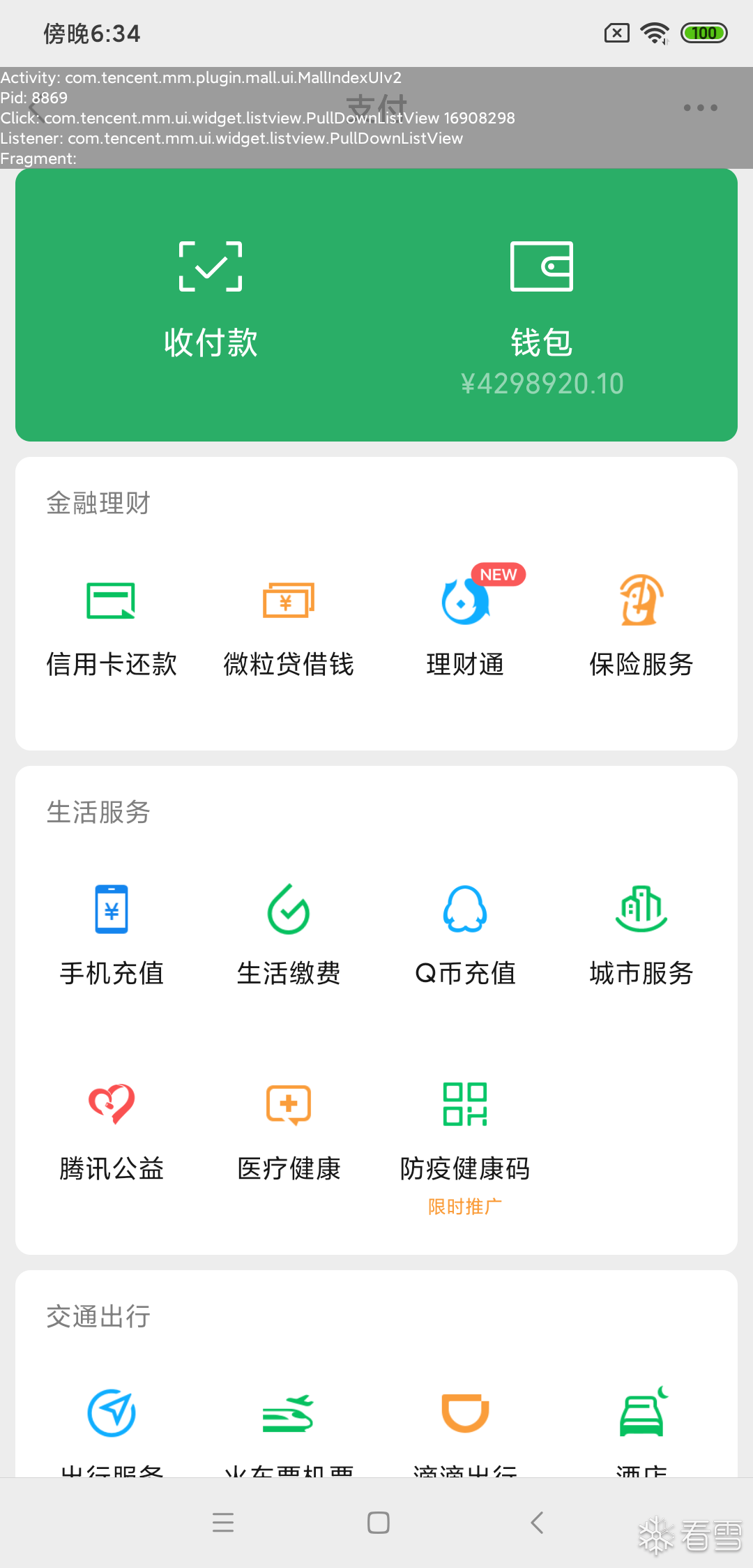Open 收付款 money code
Screen dimensions: 753x1568
point(211,300)
